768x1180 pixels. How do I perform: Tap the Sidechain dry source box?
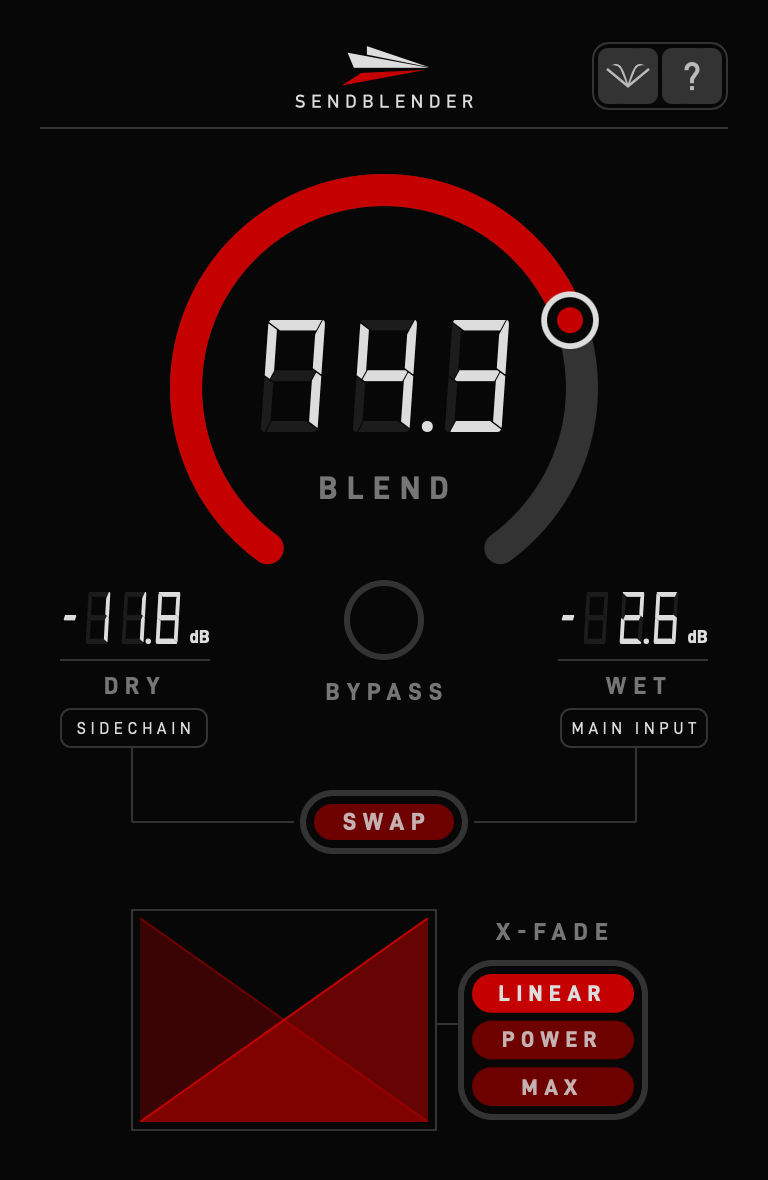[x=134, y=728]
